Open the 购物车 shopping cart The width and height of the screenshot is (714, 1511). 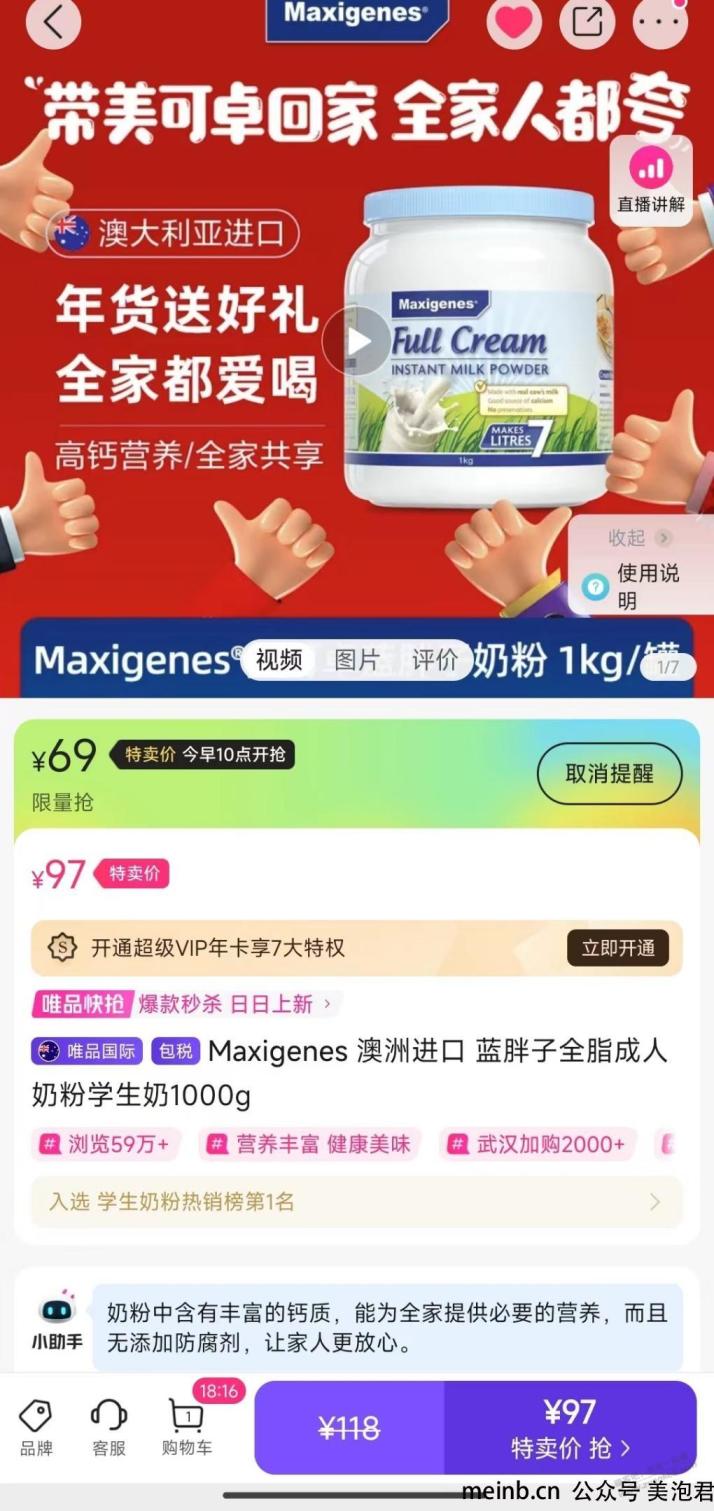(x=187, y=1427)
